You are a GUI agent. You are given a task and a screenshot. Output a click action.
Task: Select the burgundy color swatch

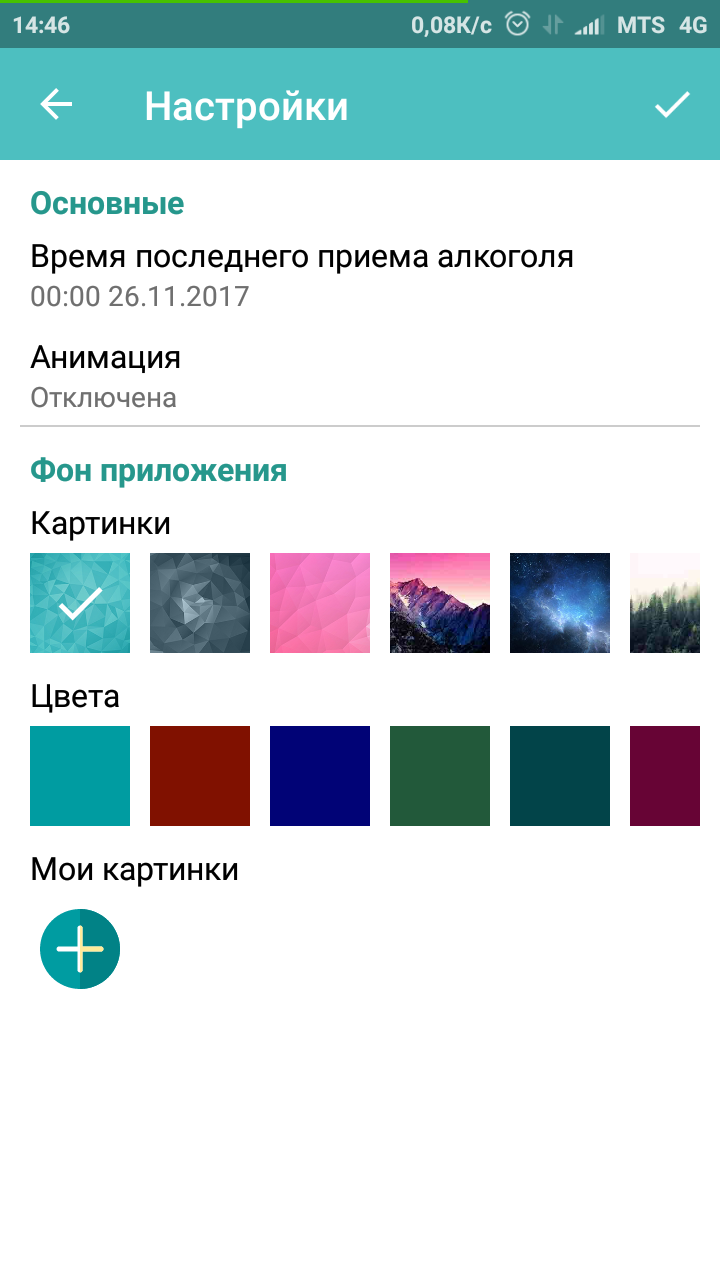665,776
